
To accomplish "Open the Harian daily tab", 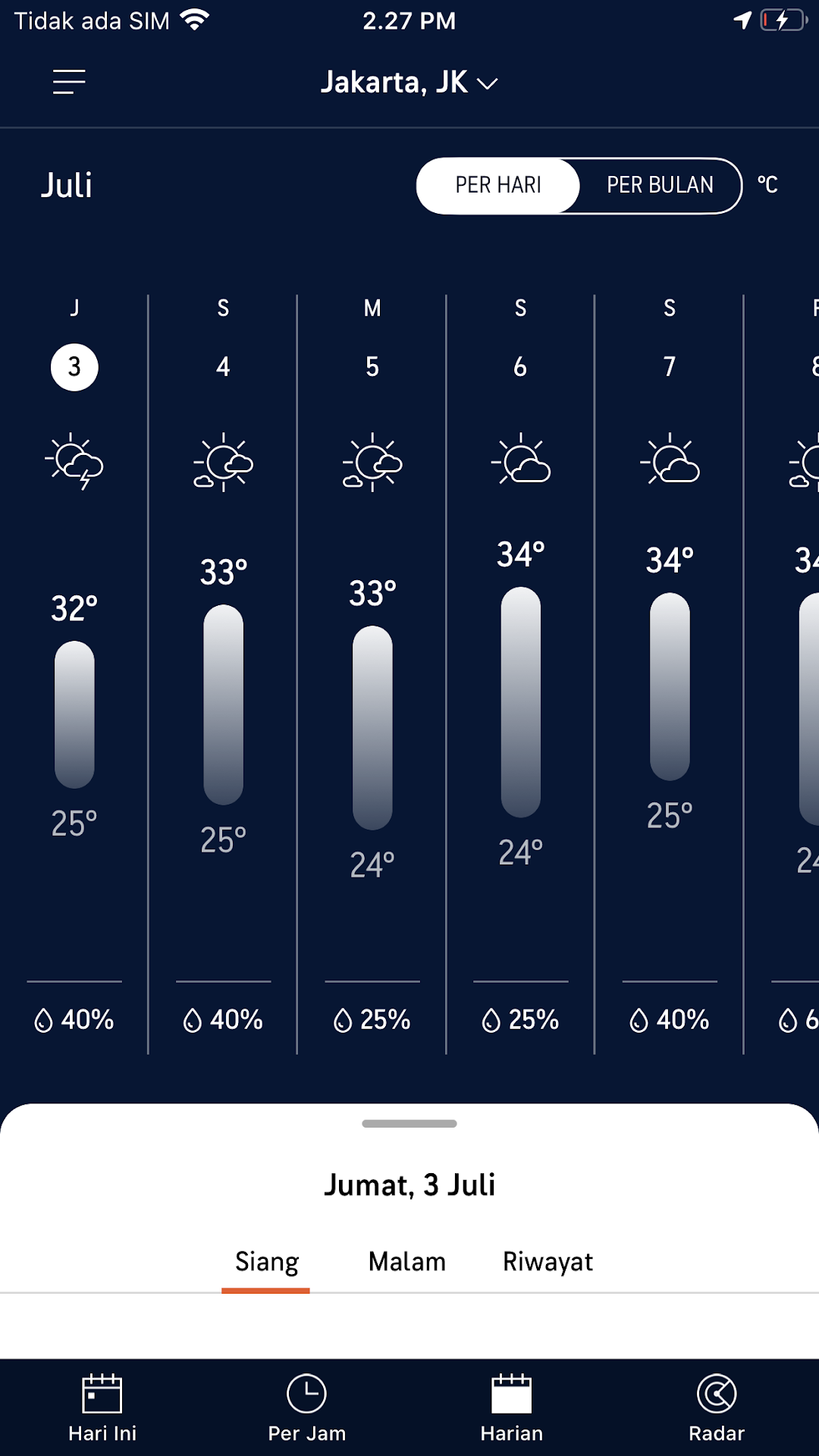I will [512, 1407].
